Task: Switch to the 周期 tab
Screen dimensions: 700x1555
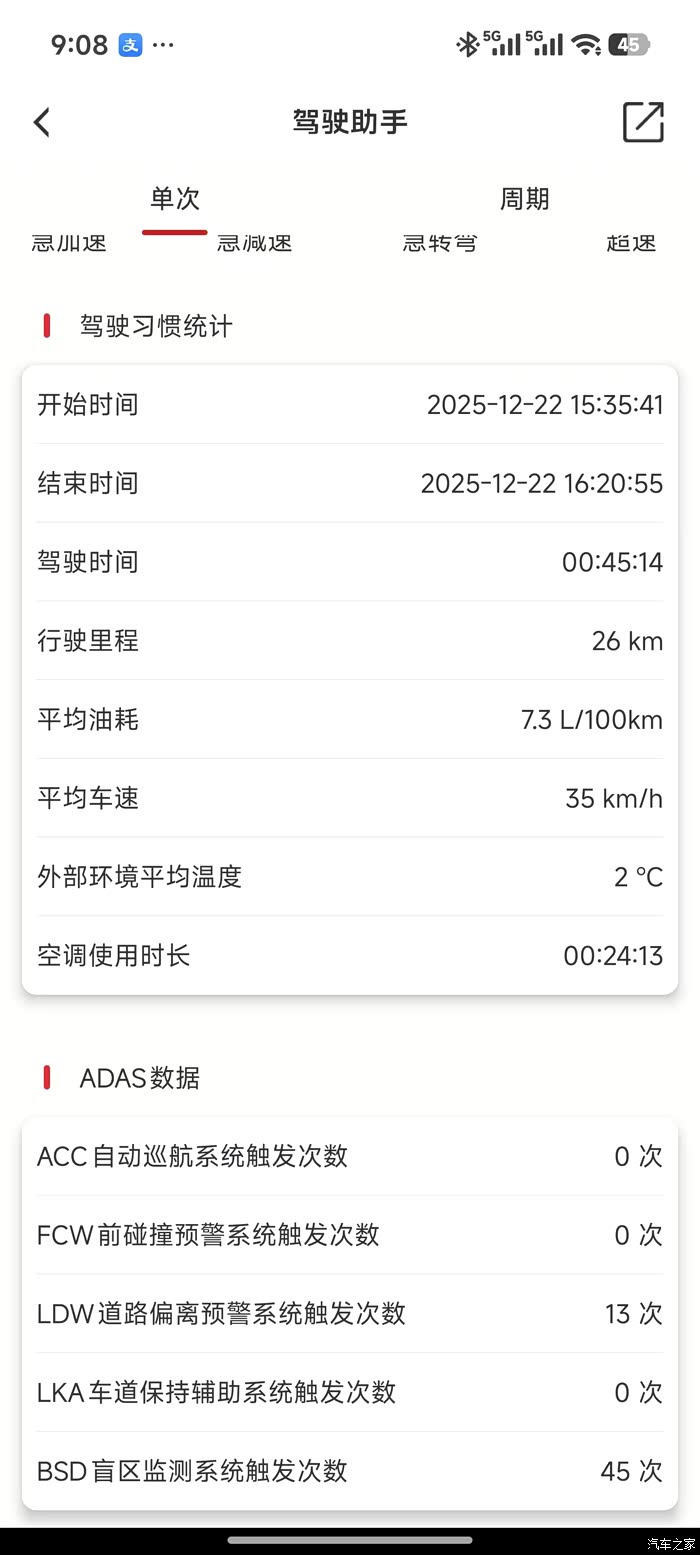Action: coord(524,199)
